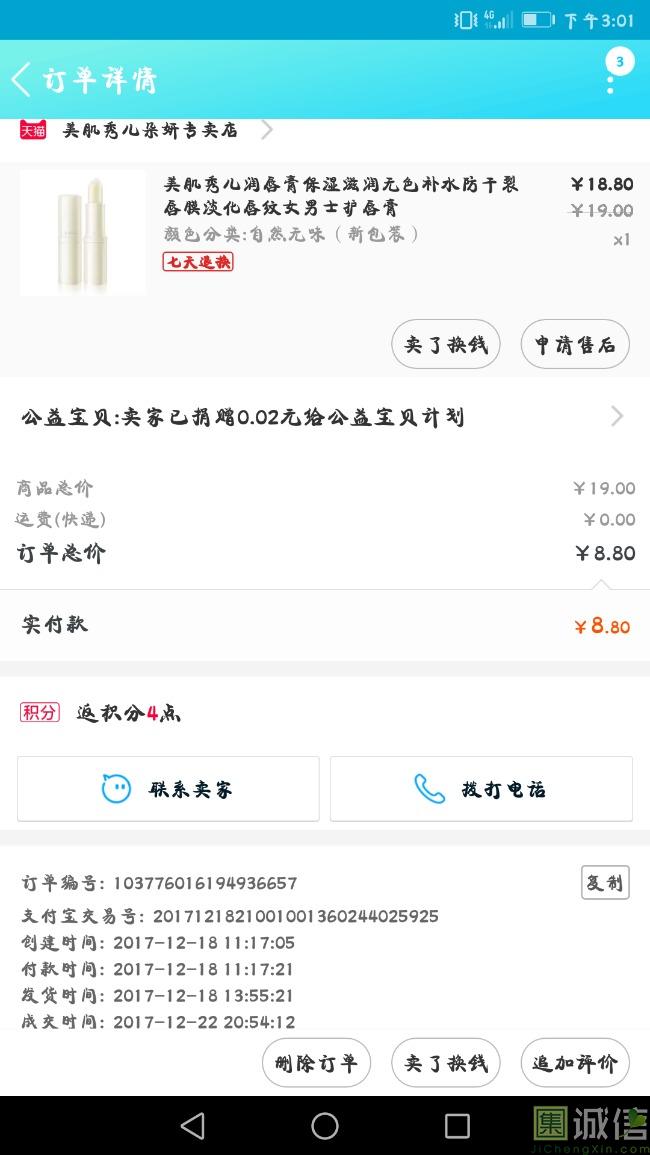650x1155 pixels.
Task: Open the 公益宝贝 donation row
Action: (x=322, y=417)
